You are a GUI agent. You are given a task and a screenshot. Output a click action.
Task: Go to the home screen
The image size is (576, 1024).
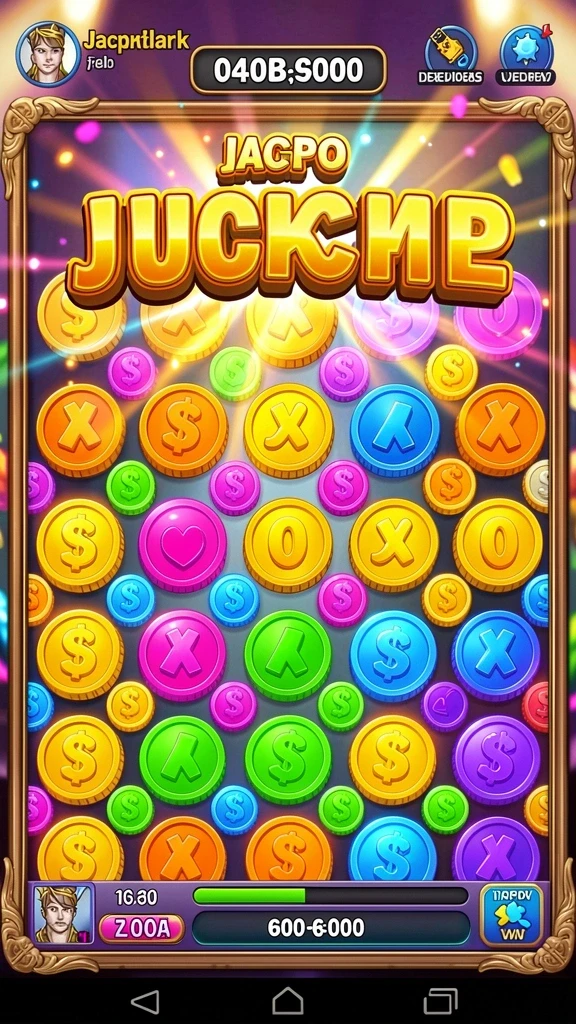287,1000
